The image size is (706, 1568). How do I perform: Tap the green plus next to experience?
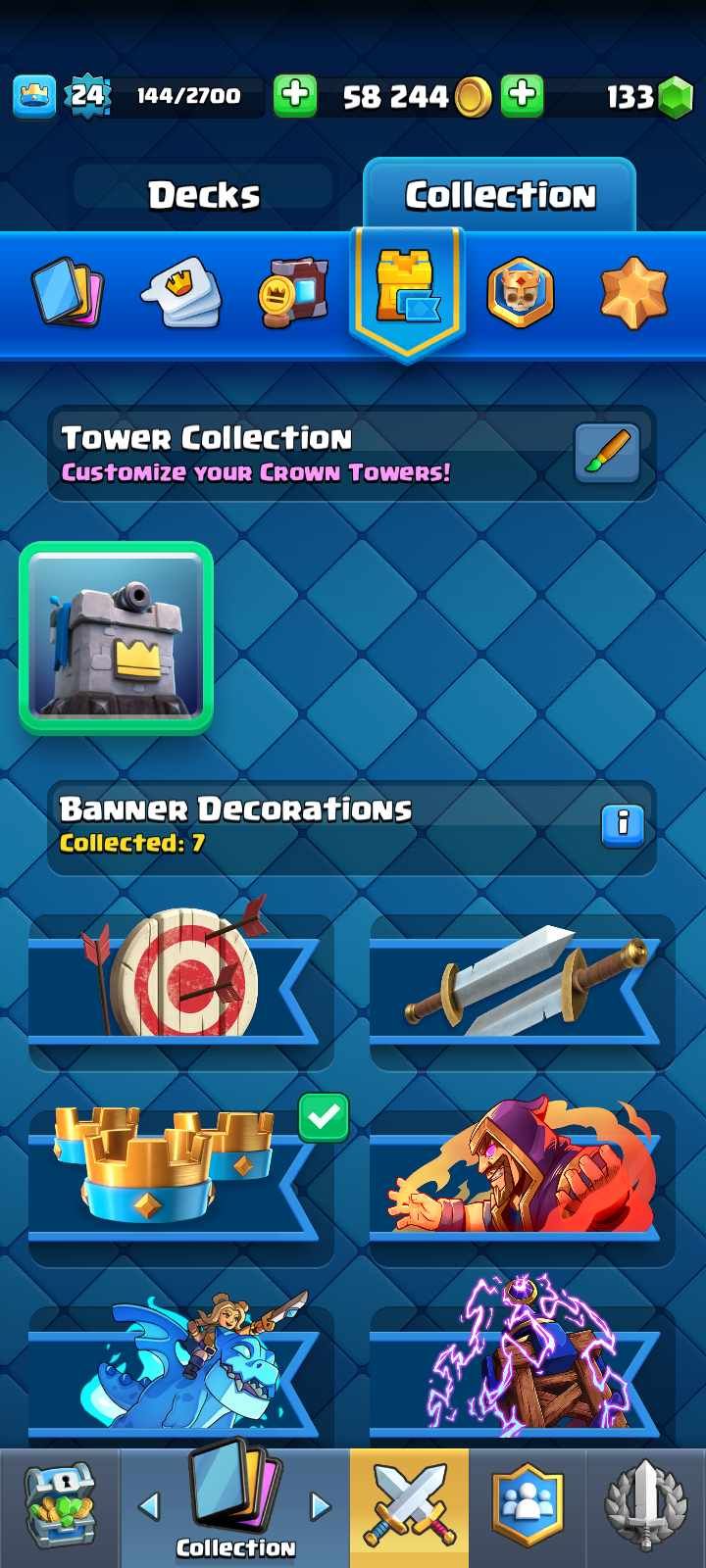[x=294, y=95]
